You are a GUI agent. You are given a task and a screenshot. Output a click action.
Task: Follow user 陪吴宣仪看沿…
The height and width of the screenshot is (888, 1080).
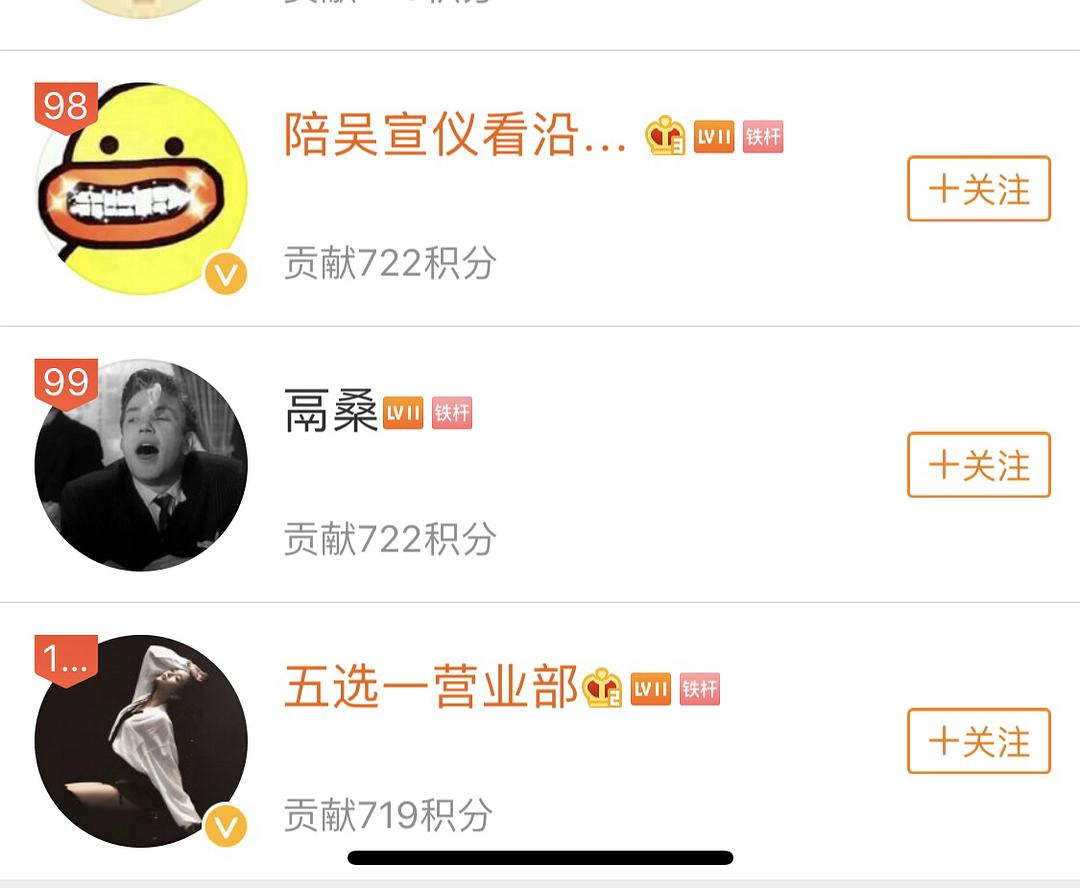978,189
